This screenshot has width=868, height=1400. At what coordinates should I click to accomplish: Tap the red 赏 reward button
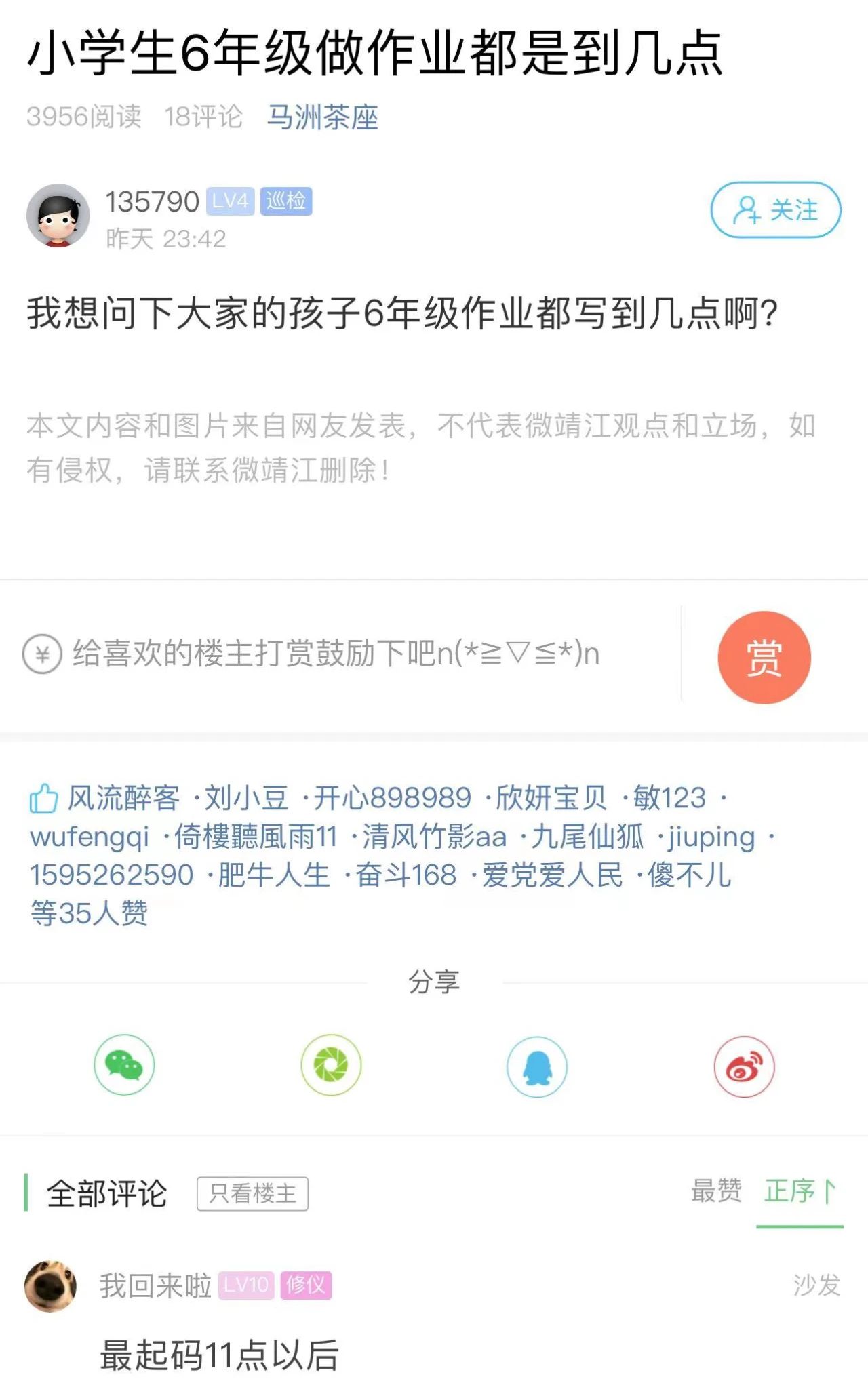(764, 657)
